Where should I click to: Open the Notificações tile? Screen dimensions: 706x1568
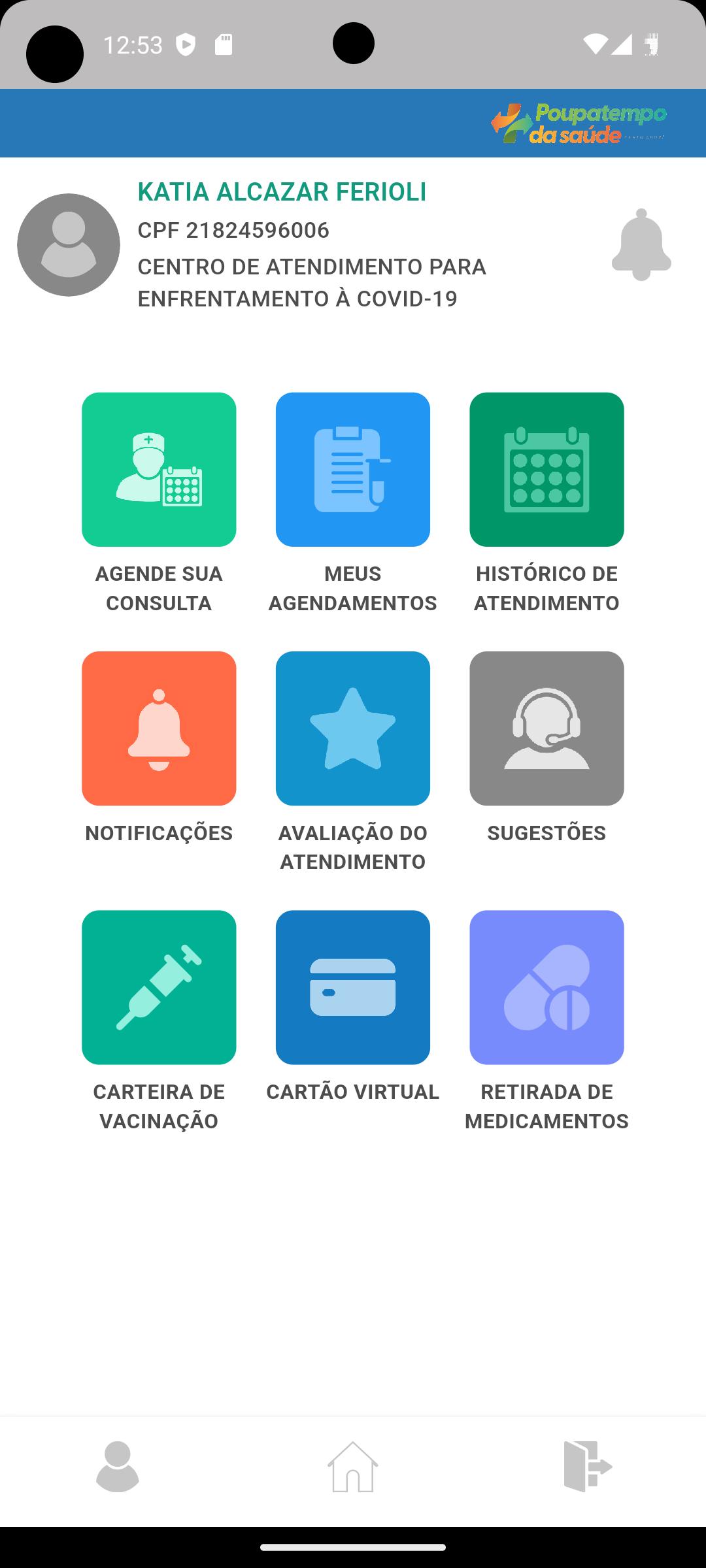(159, 728)
